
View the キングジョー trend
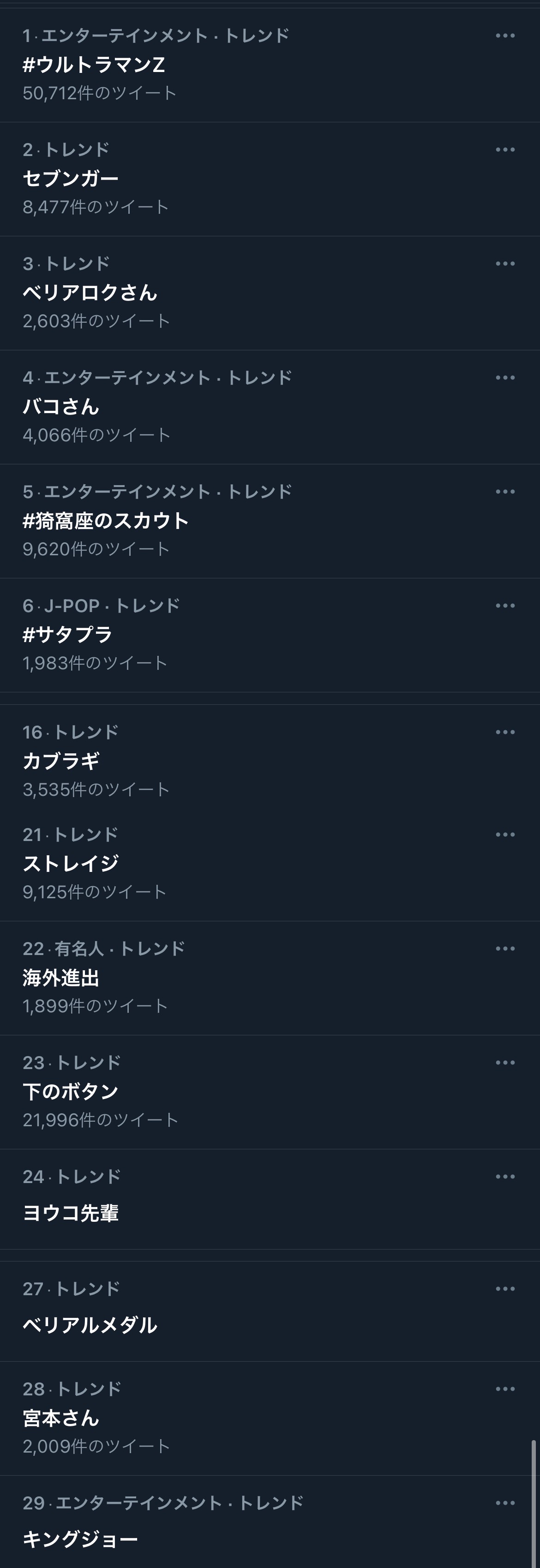click(80, 1539)
